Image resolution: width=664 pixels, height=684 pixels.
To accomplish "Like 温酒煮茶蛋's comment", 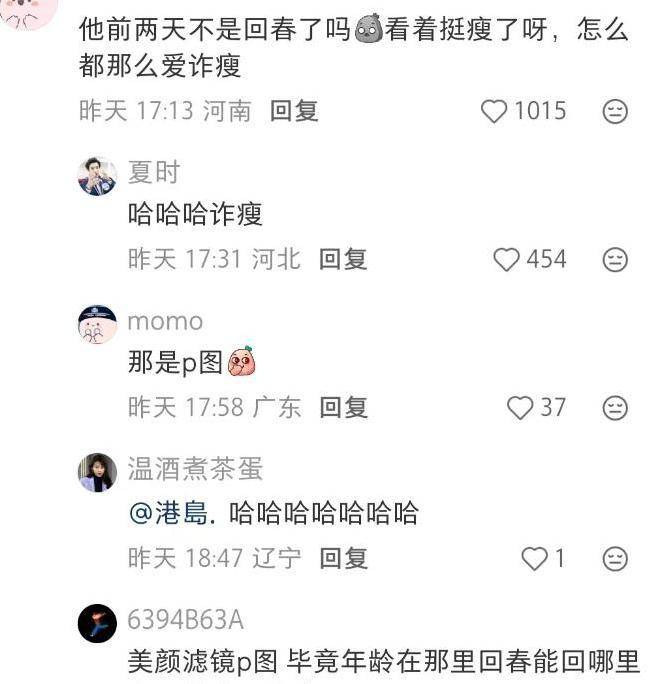I will pos(536,558).
